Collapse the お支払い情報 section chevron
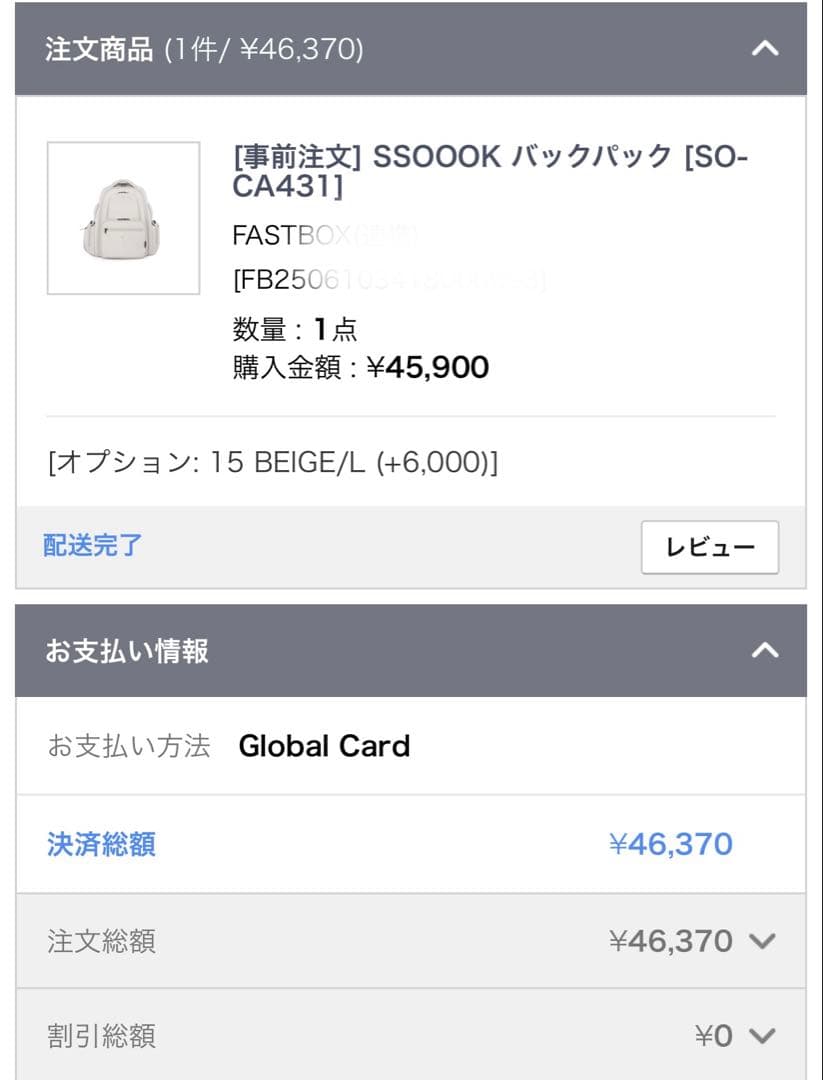Viewport: 823px width, 1080px height. (766, 651)
